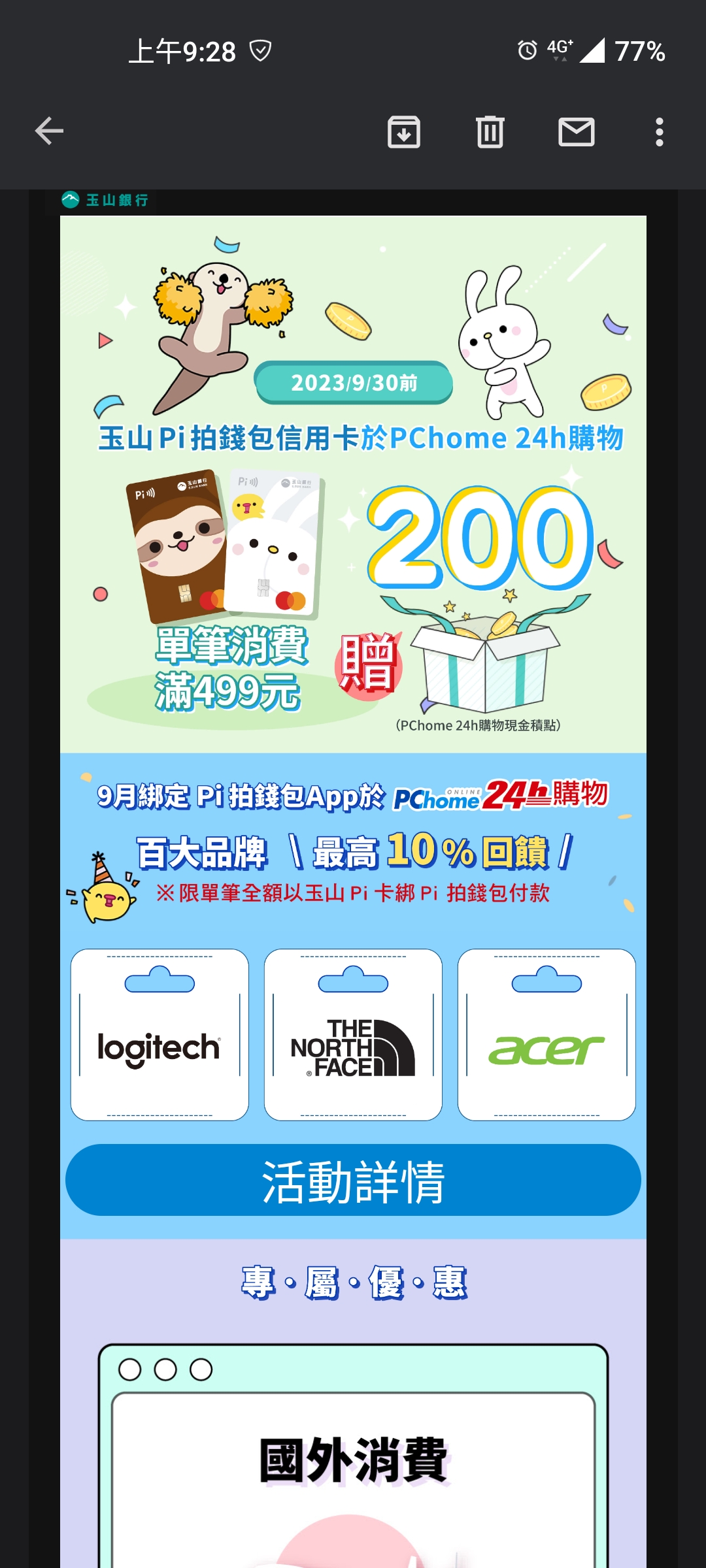Mark this email as unread
The width and height of the screenshot is (706, 1568).
coord(576,132)
